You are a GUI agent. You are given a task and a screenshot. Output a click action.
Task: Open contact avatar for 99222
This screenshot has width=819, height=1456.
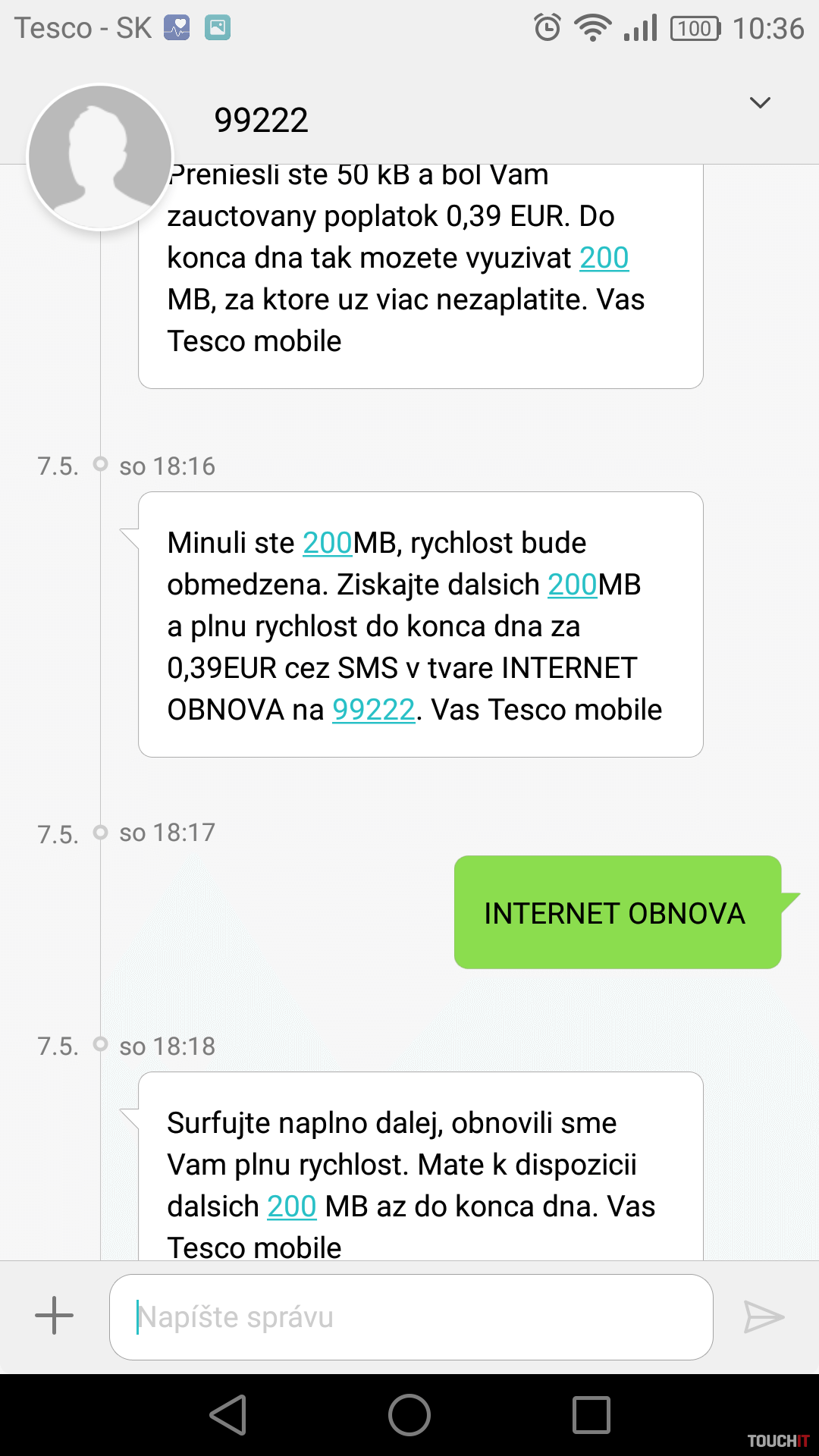click(x=100, y=157)
